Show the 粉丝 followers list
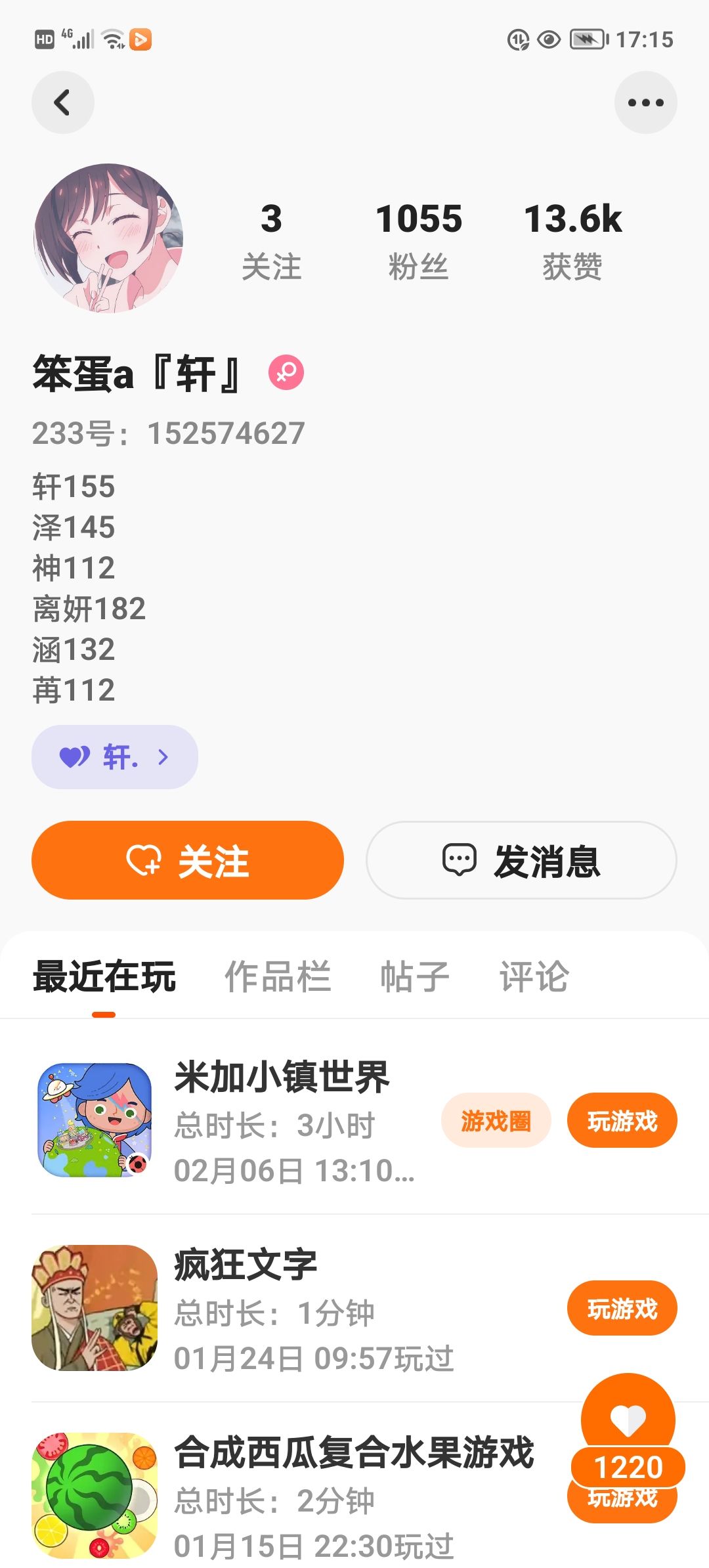This screenshot has width=709, height=1568. point(419,240)
